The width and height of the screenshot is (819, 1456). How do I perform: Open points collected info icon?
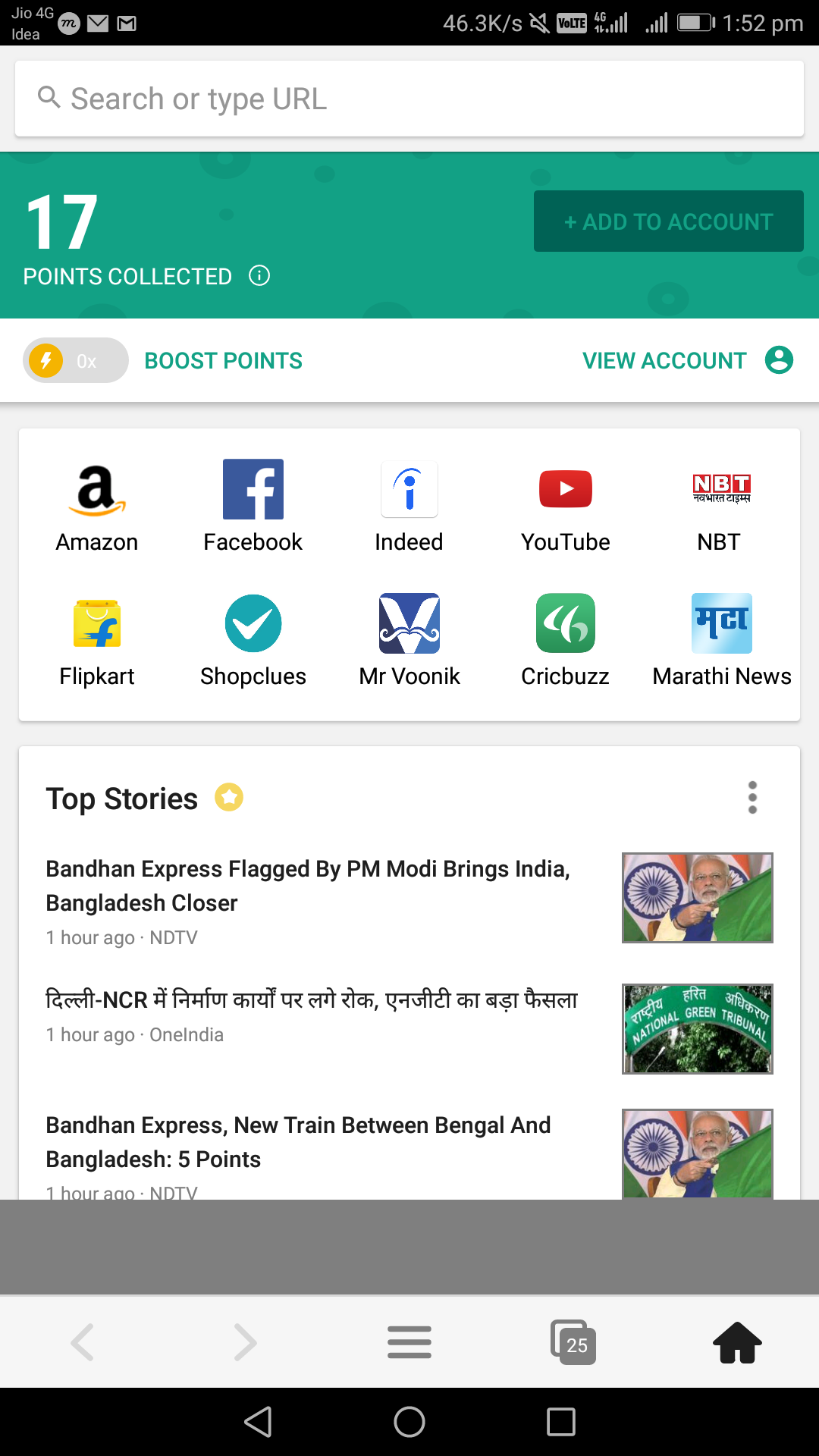[259, 276]
